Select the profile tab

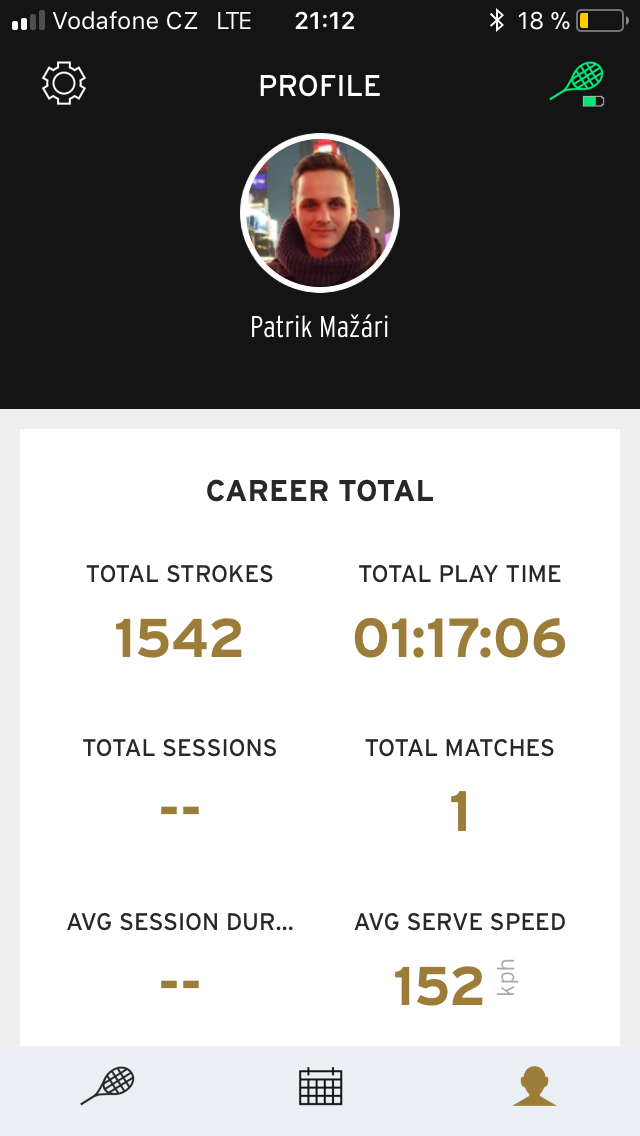point(534,1086)
